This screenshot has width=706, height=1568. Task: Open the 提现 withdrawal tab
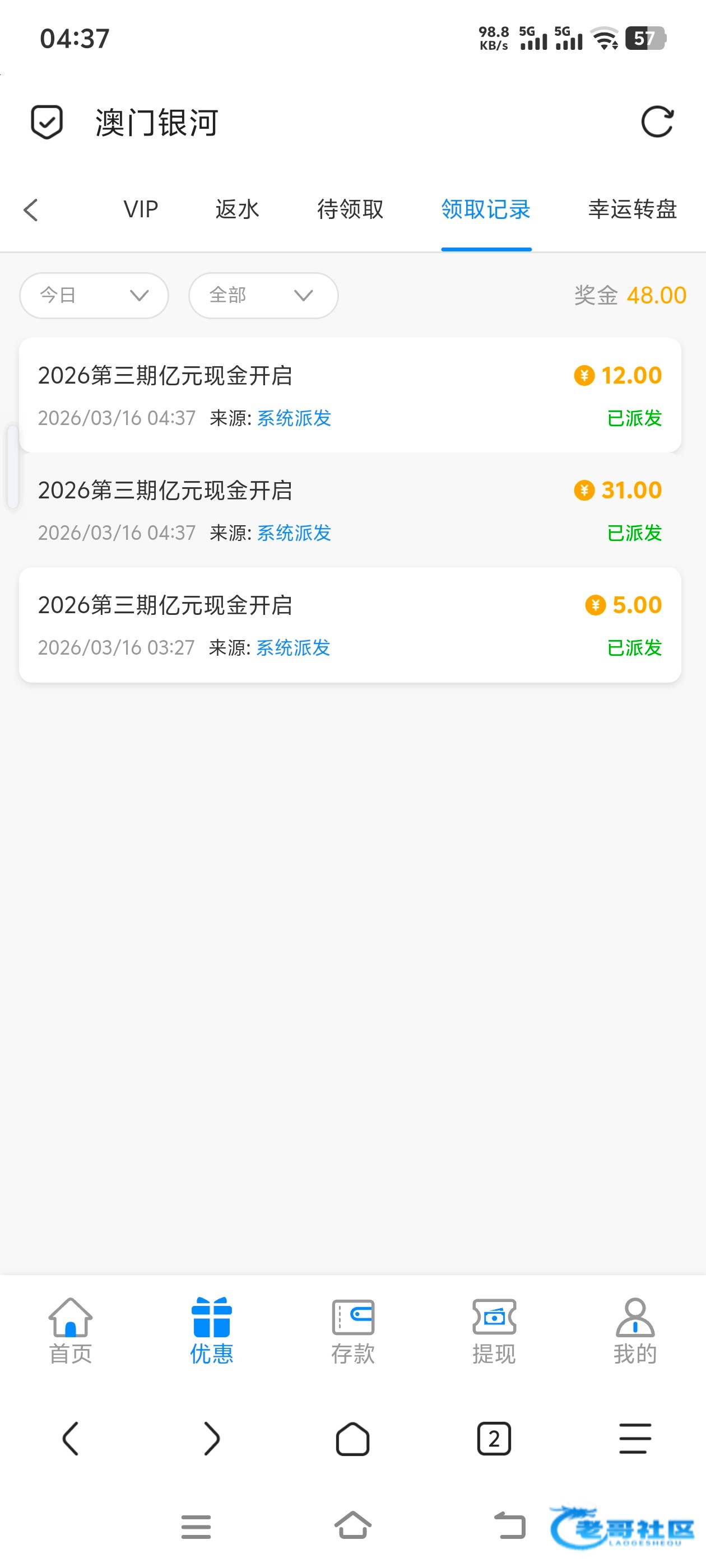tap(494, 1331)
